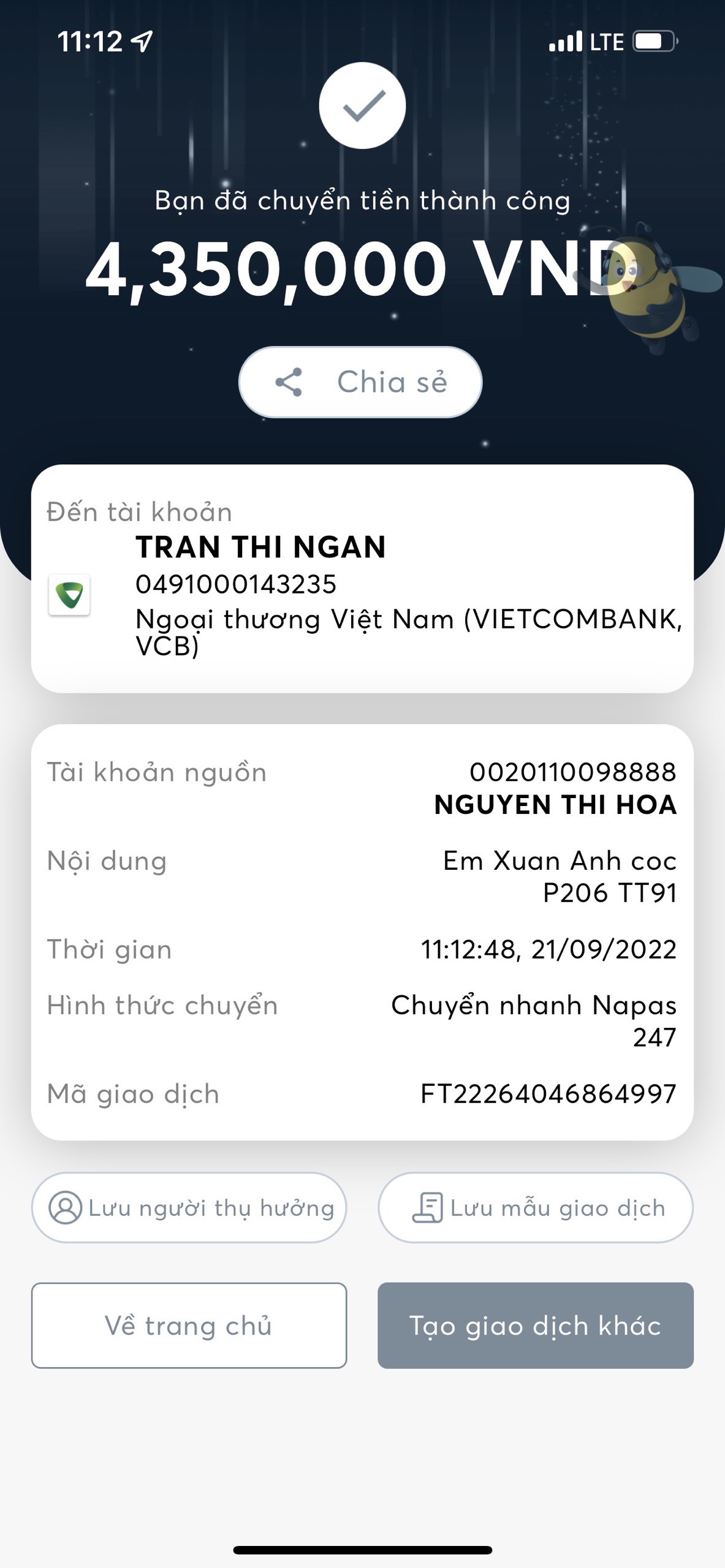Go back with Về trang chủ

pos(189,1325)
